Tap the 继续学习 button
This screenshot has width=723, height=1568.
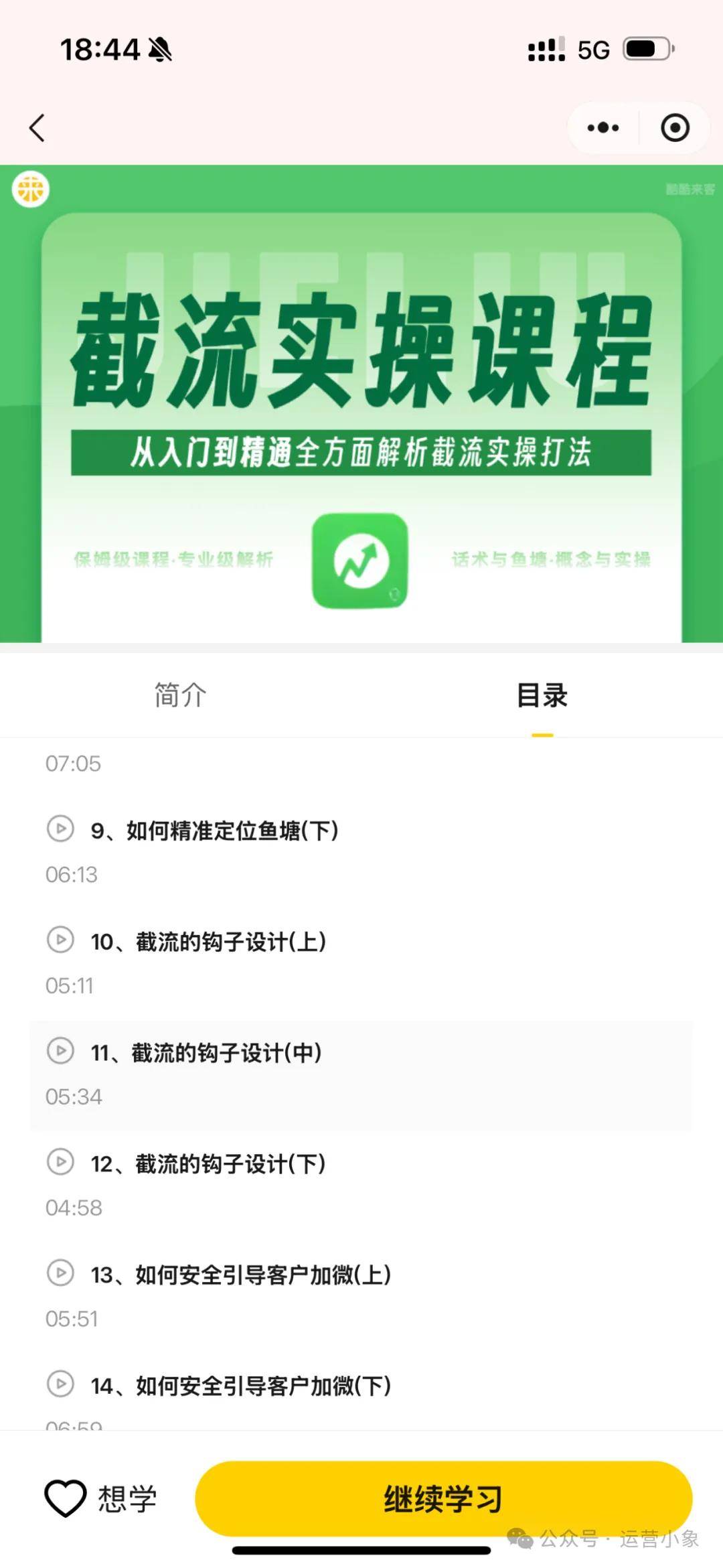443,1498
